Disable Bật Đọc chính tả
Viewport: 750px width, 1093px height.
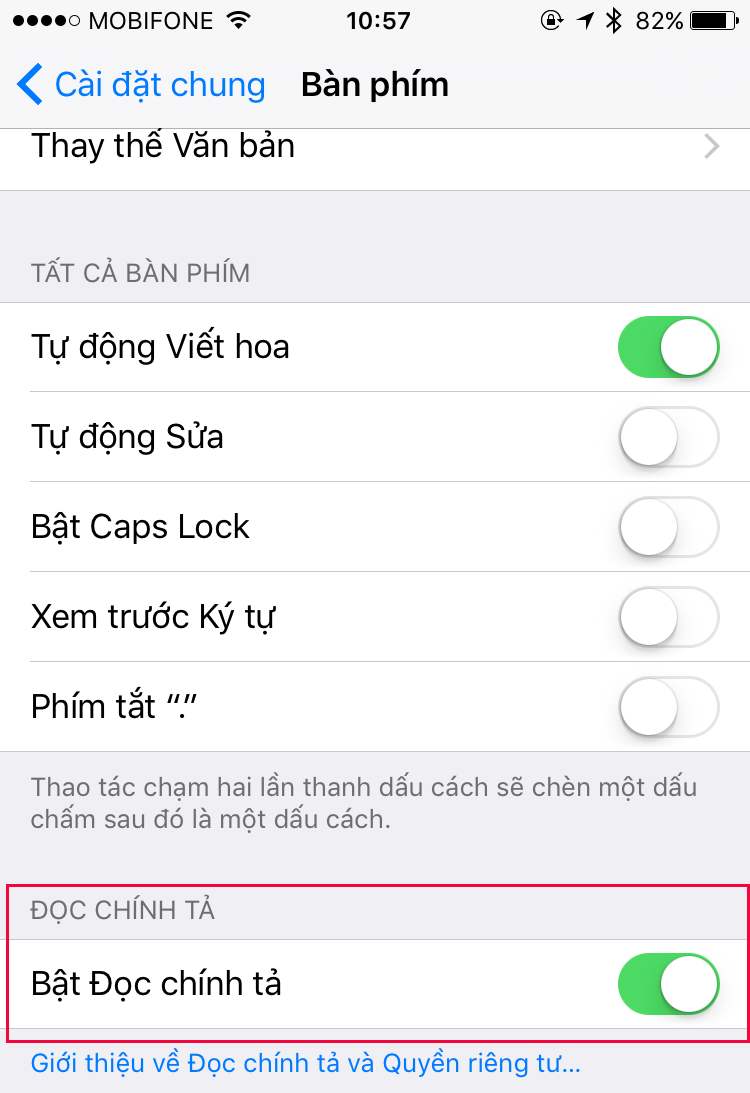pos(669,984)
